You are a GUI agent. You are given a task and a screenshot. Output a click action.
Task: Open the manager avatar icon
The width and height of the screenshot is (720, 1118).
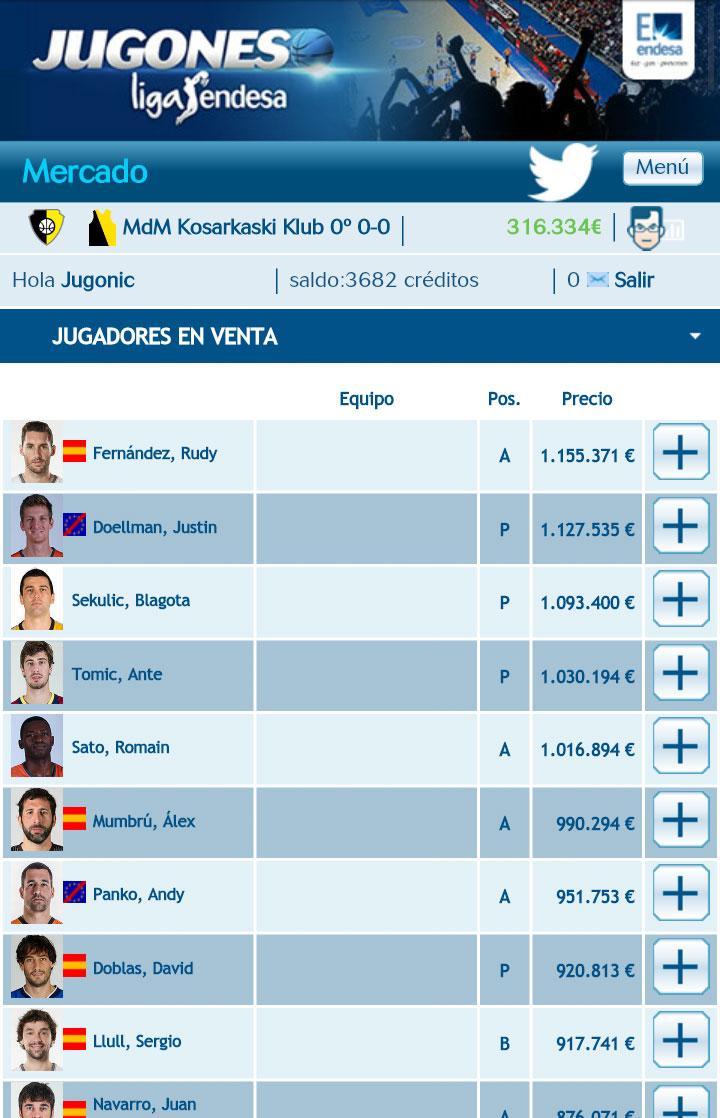click(x=647, y=227)
